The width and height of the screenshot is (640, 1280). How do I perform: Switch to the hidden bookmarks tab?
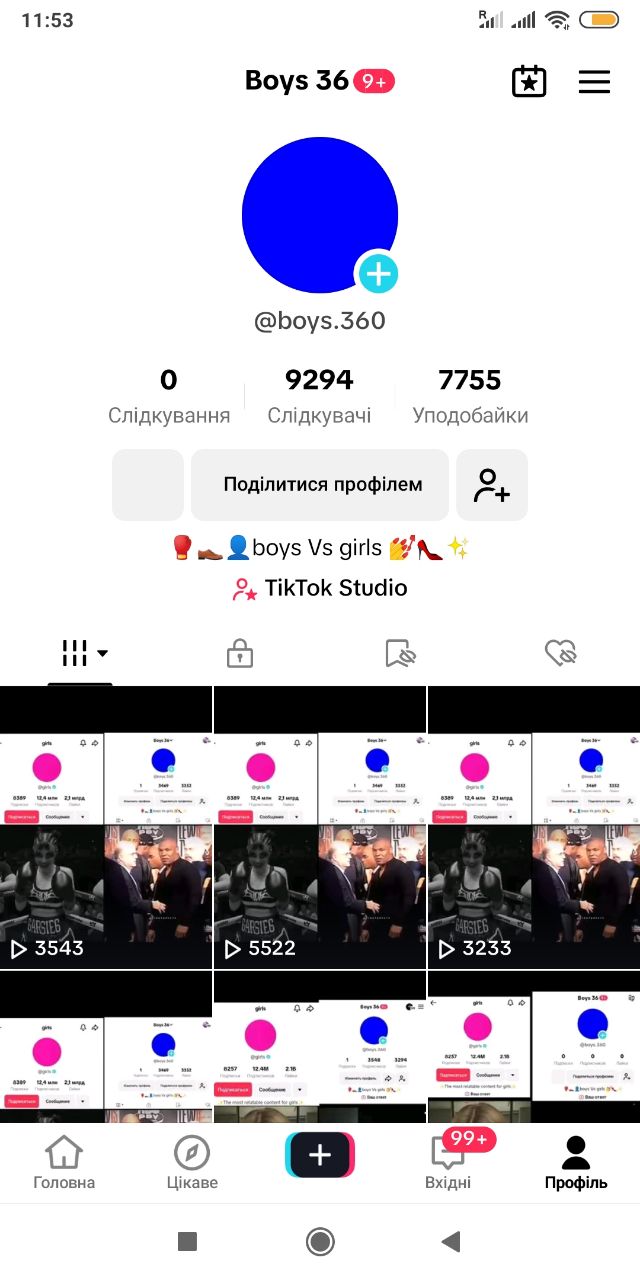click(x=400, y=654)
